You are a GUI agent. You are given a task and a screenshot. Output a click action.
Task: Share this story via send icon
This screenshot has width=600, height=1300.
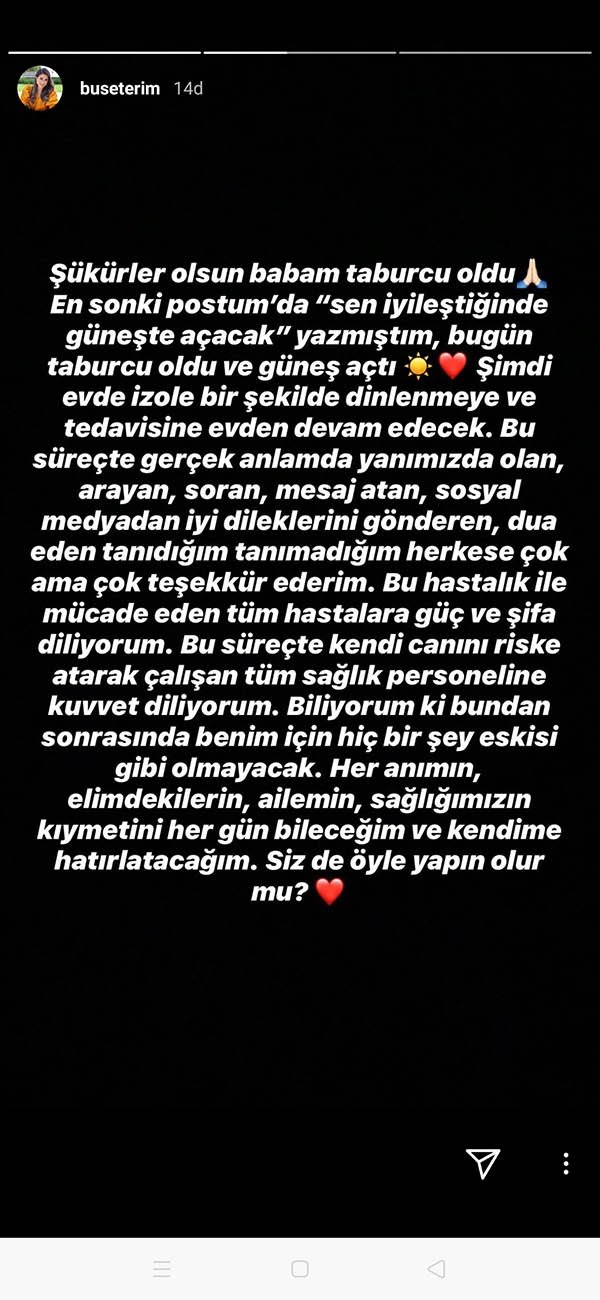click(483, 1162)
